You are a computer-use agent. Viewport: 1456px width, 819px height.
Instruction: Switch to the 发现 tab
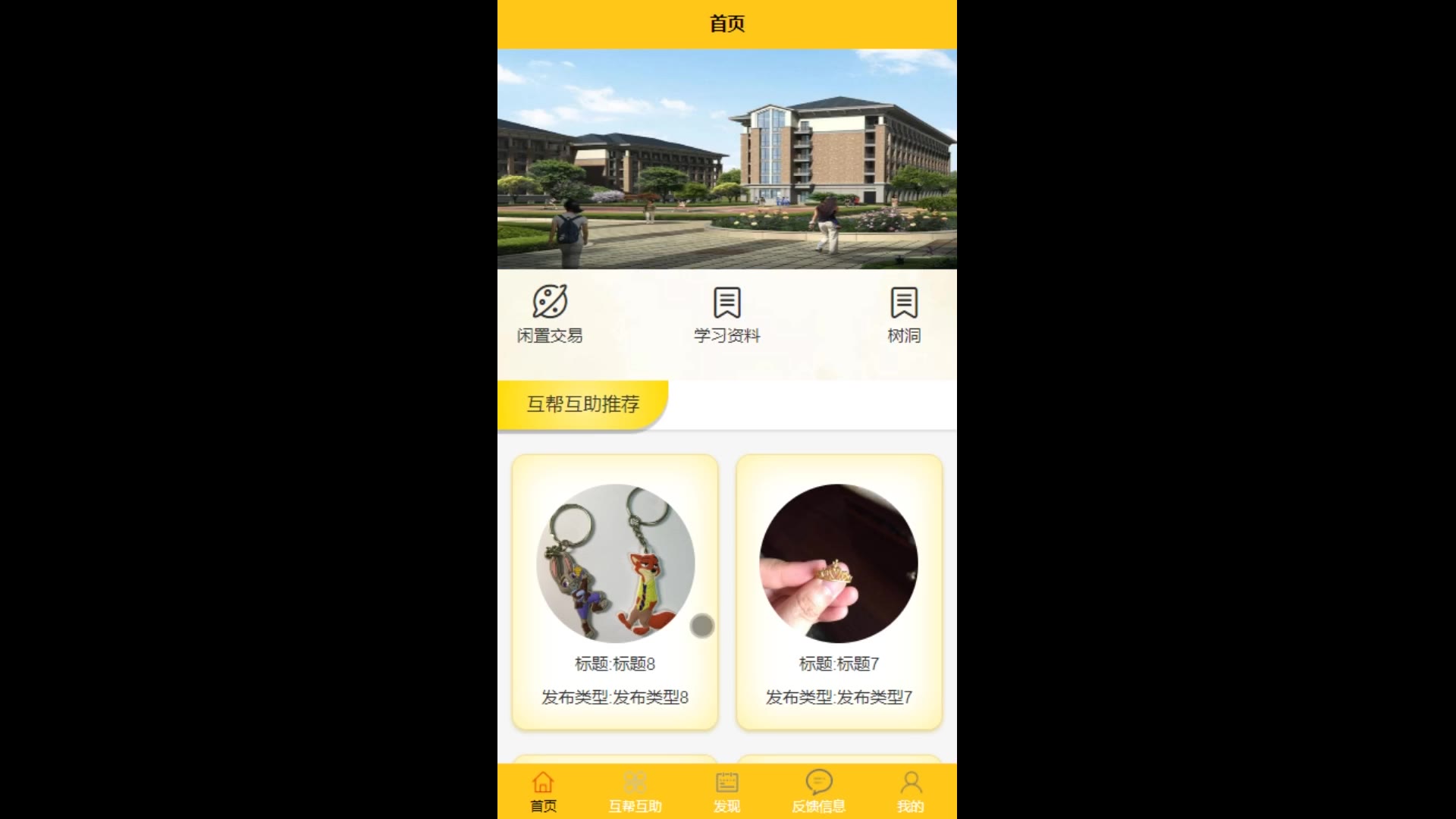pos(726,792)
